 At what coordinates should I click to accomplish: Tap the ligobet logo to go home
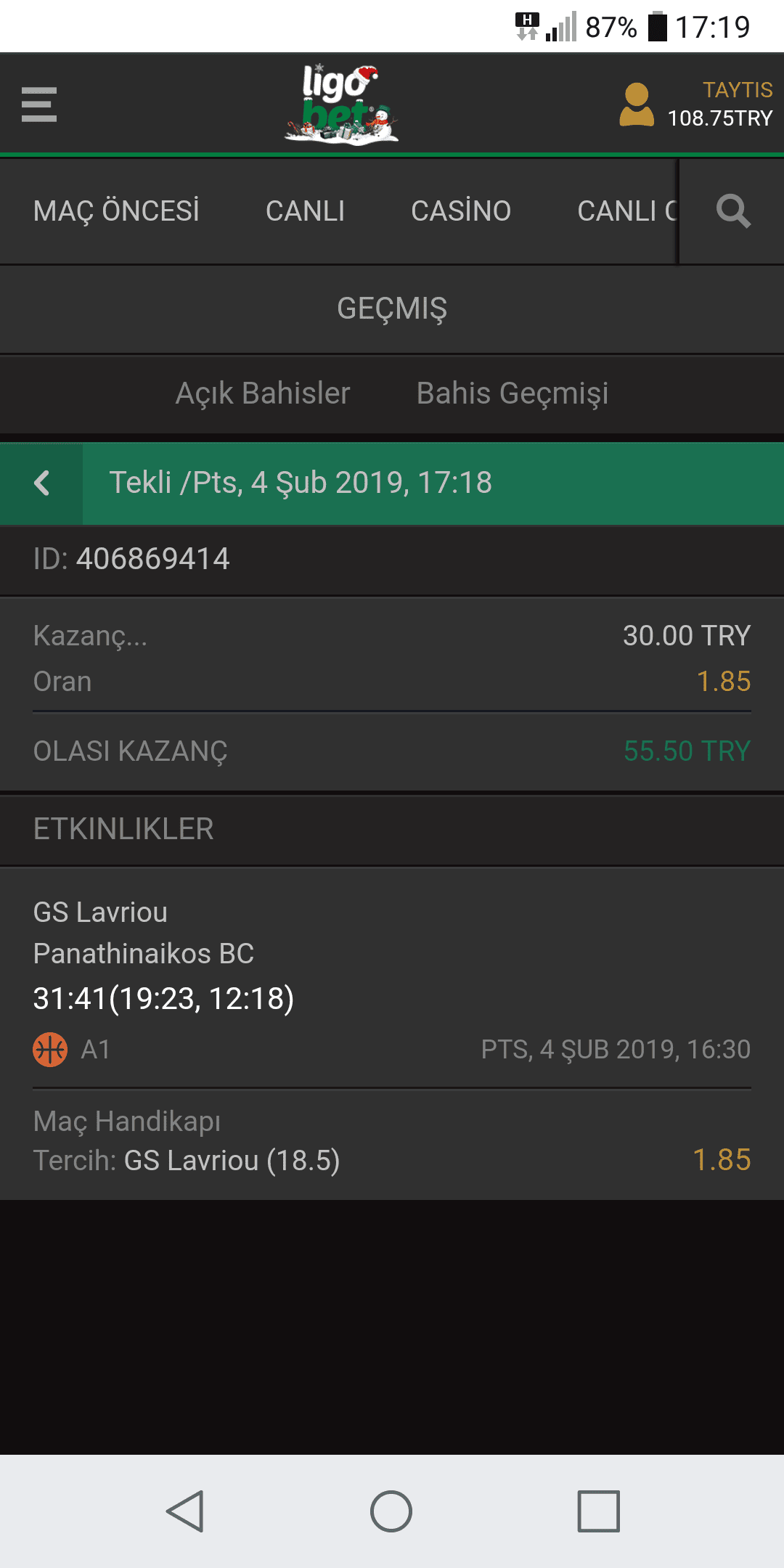click(341, 105)
